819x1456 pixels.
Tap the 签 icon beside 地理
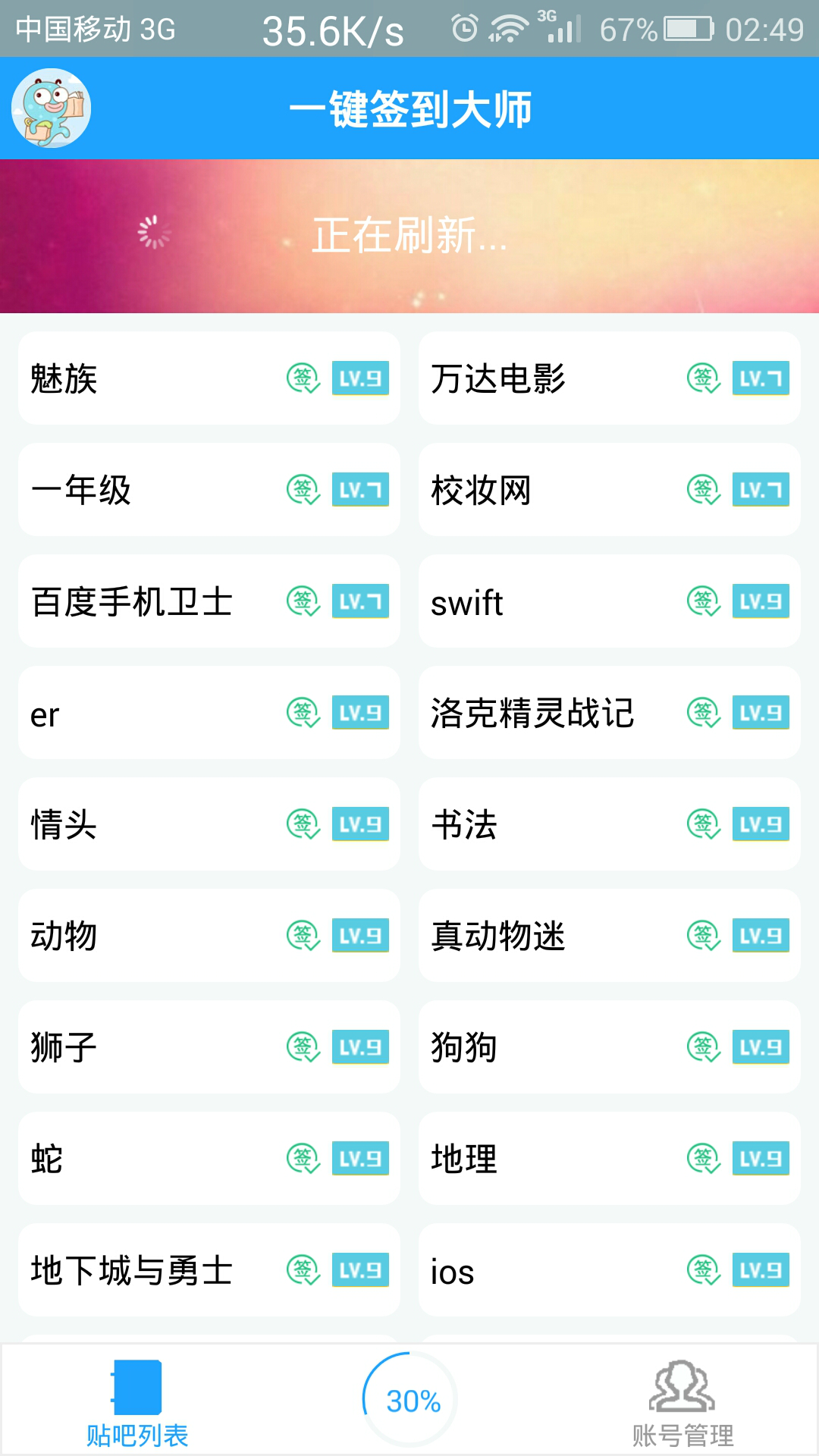[706, 1159]
